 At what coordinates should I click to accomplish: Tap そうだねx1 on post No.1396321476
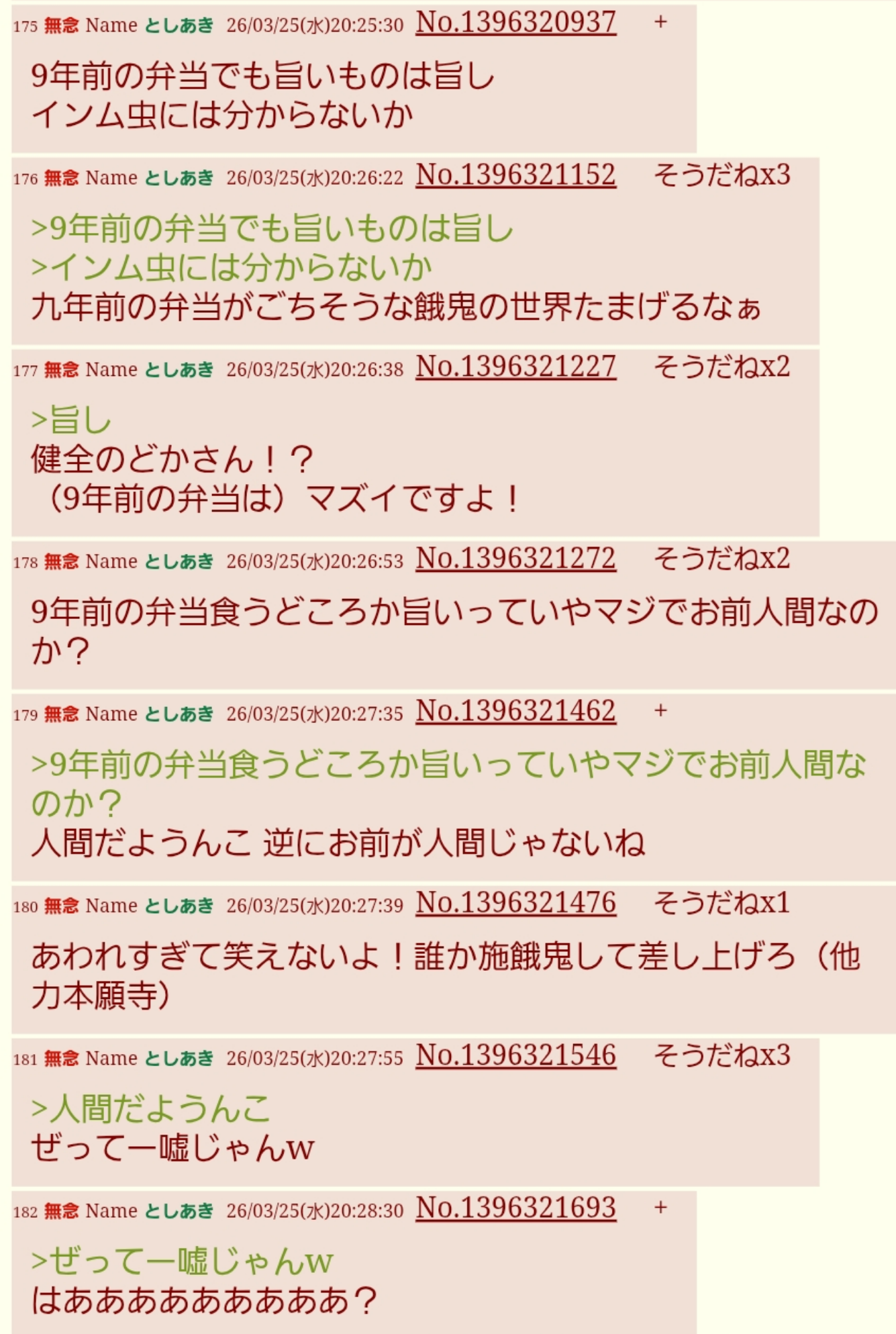point(721,904)
